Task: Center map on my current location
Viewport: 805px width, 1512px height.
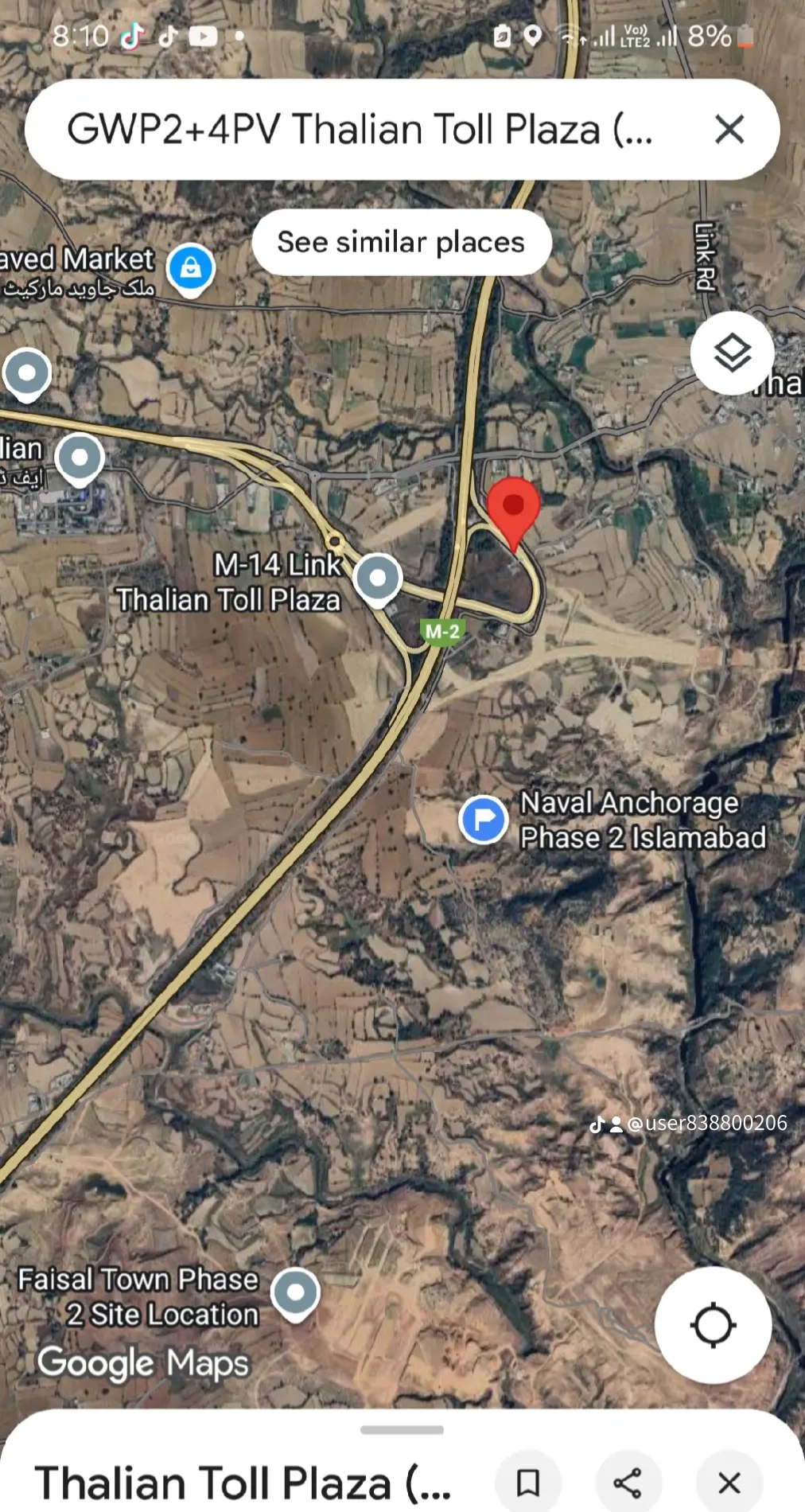Action: pyautogui.click(x=712, y=1325)
